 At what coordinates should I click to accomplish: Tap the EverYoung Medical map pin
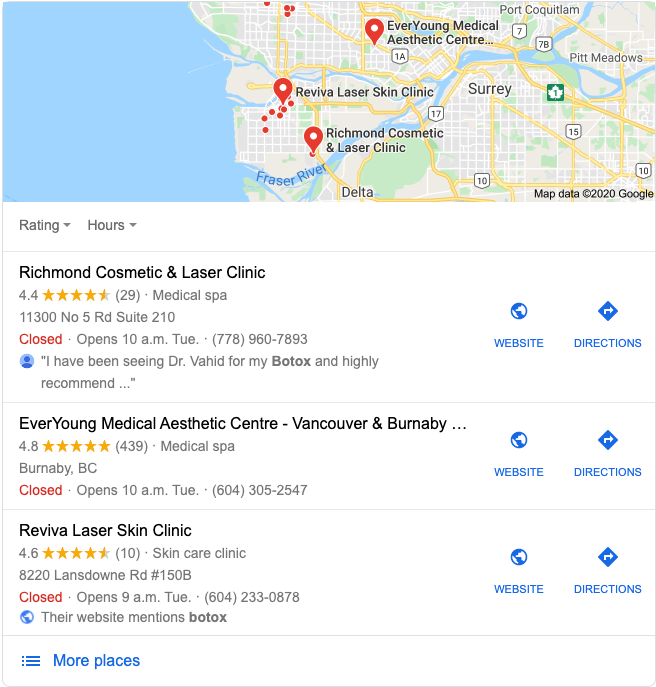374,31
